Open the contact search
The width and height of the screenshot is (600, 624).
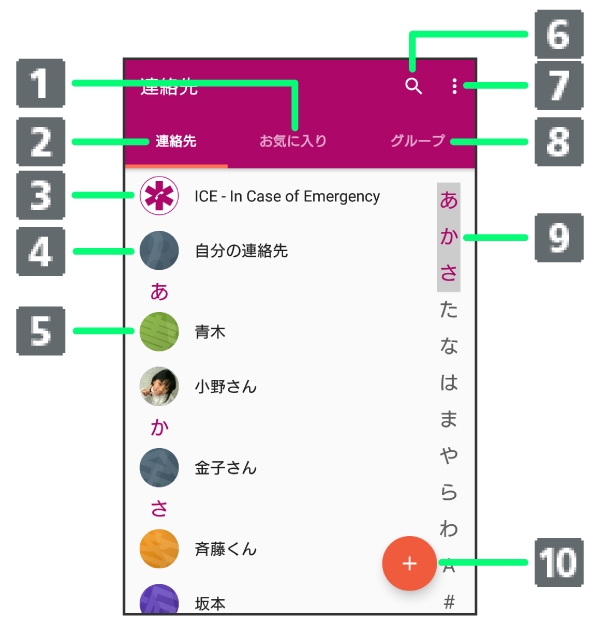pyautogui.click(x=413, y=87)
